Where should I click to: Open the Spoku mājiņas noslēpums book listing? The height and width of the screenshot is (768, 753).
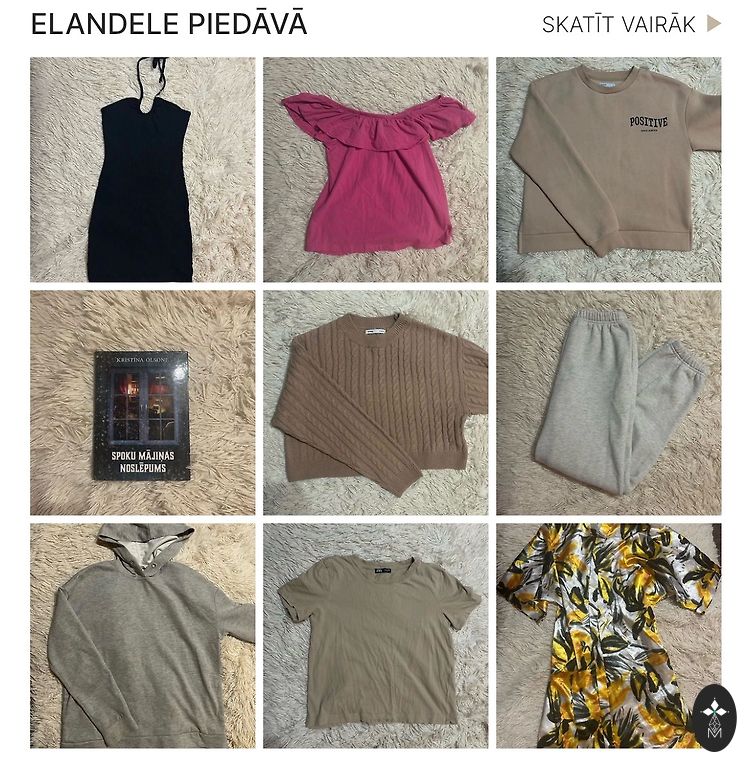click(x=142, y=403)
